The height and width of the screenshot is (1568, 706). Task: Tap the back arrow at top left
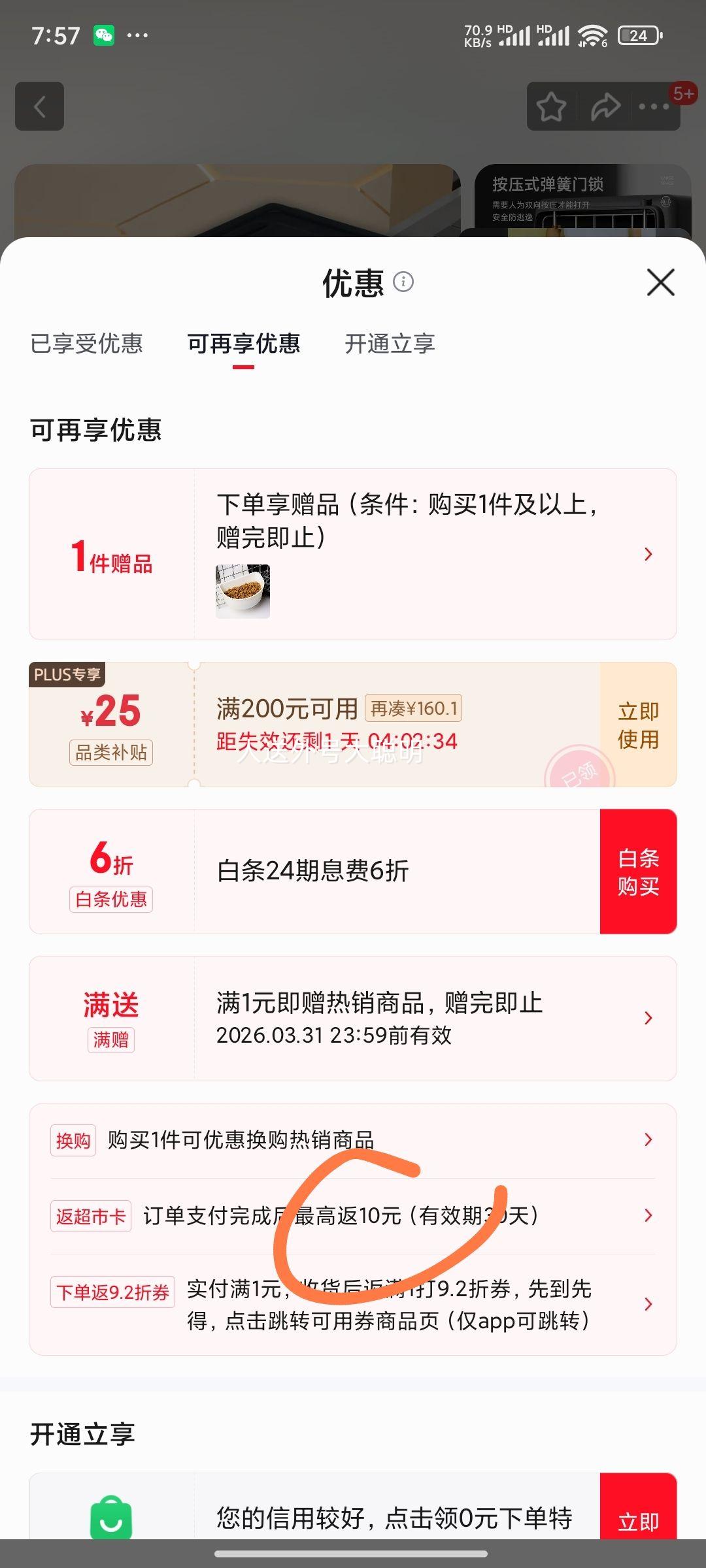click(x=39, y=107)
